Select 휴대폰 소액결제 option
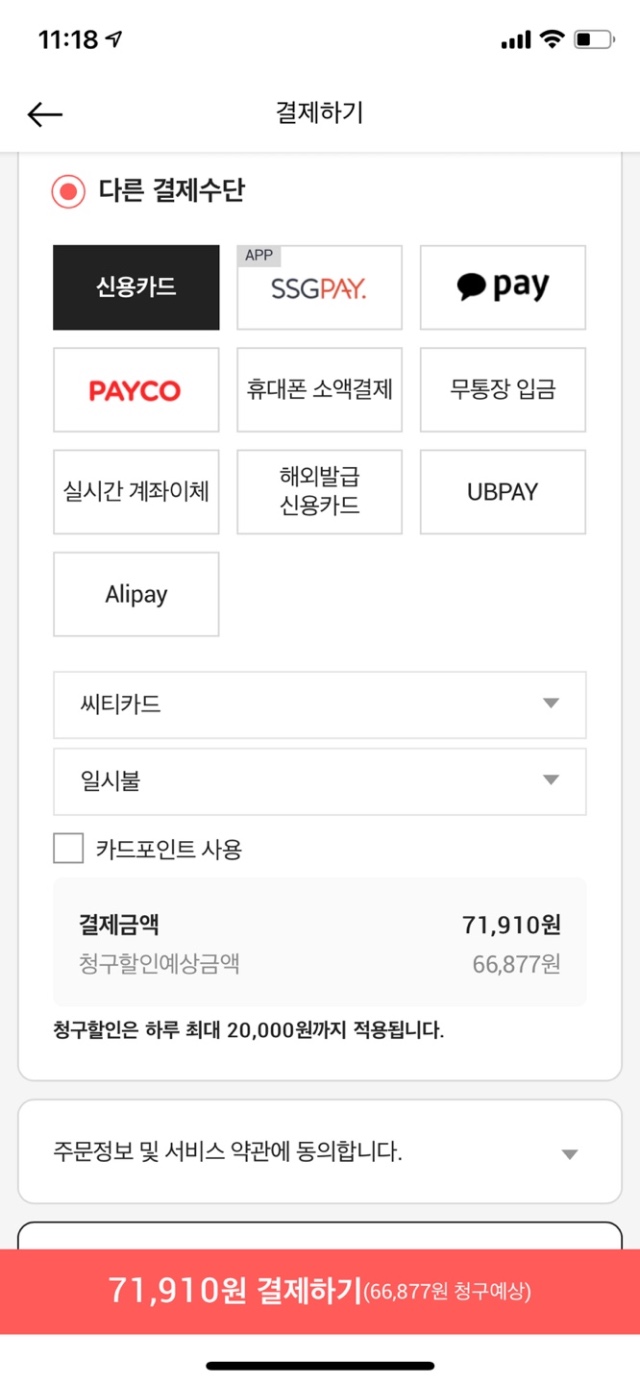The width and height of the screenshot is (640, 1384). pos(319,390)
